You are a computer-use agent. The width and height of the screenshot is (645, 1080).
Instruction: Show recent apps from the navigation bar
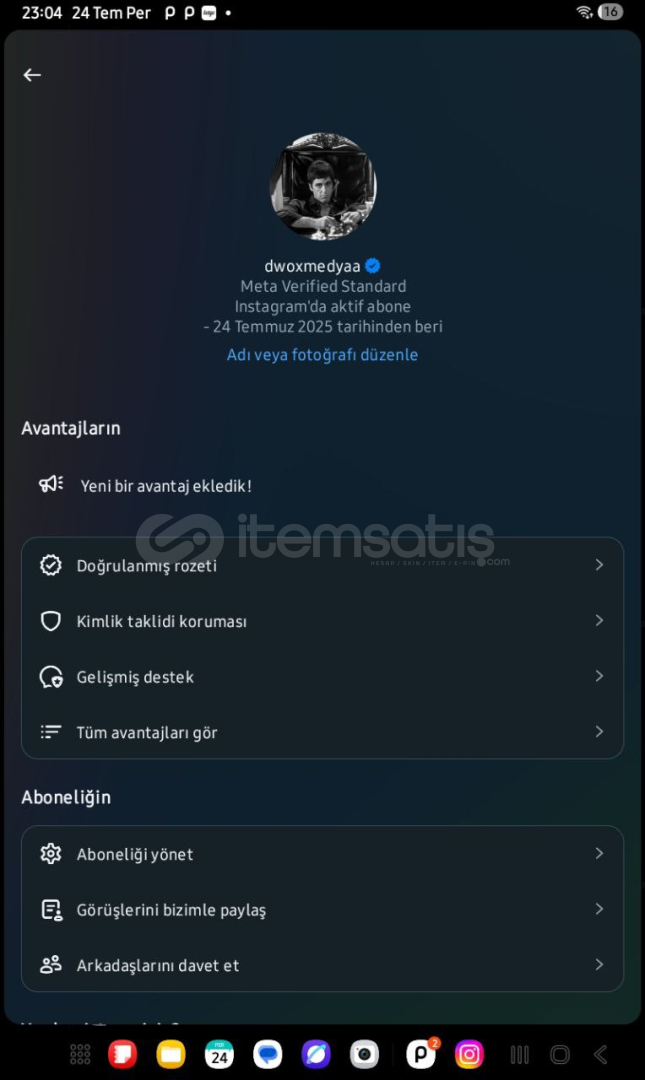[x=520, y=1055]
